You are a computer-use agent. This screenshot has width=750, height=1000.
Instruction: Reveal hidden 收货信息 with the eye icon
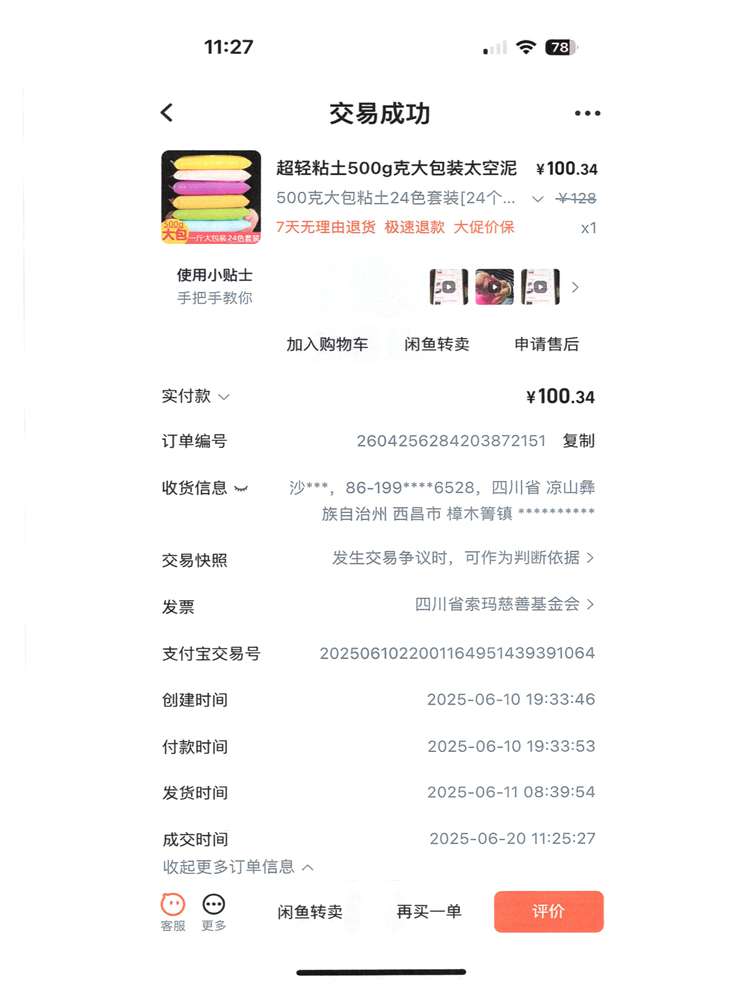(x=241, y=489)
